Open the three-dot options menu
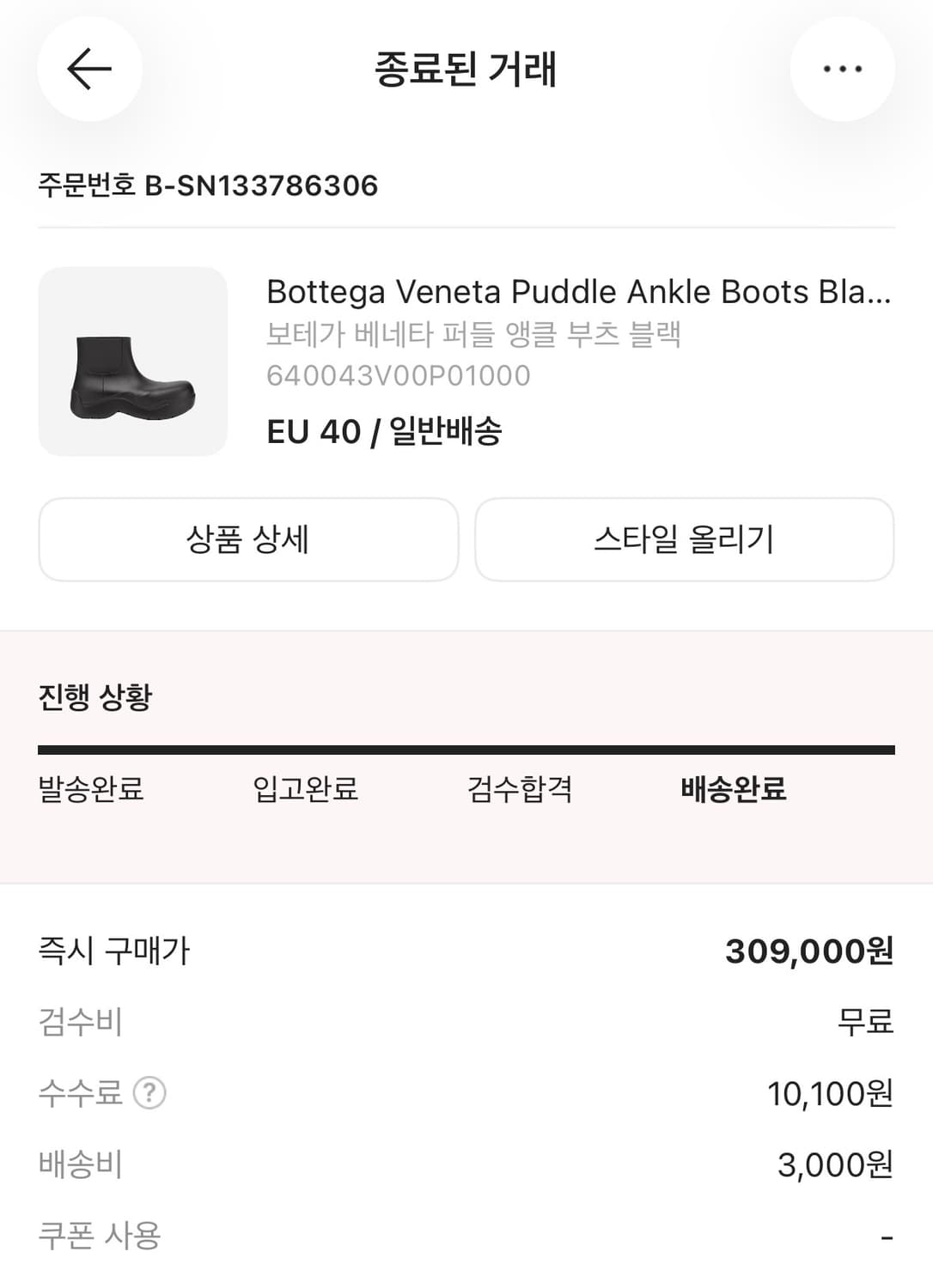933x1288 pixels. pyautogui.click(x=839, y=69)
